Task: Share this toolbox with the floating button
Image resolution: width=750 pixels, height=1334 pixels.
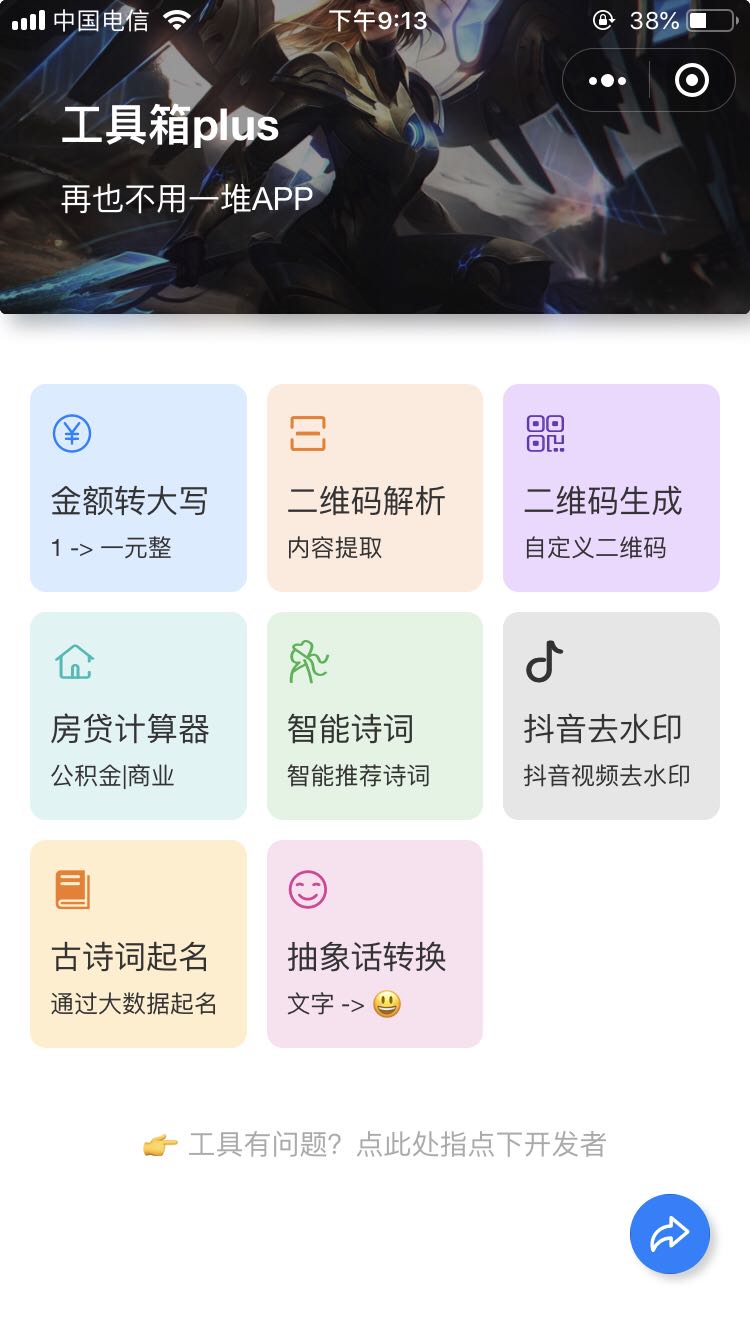Action: [x=670, y=1234]
